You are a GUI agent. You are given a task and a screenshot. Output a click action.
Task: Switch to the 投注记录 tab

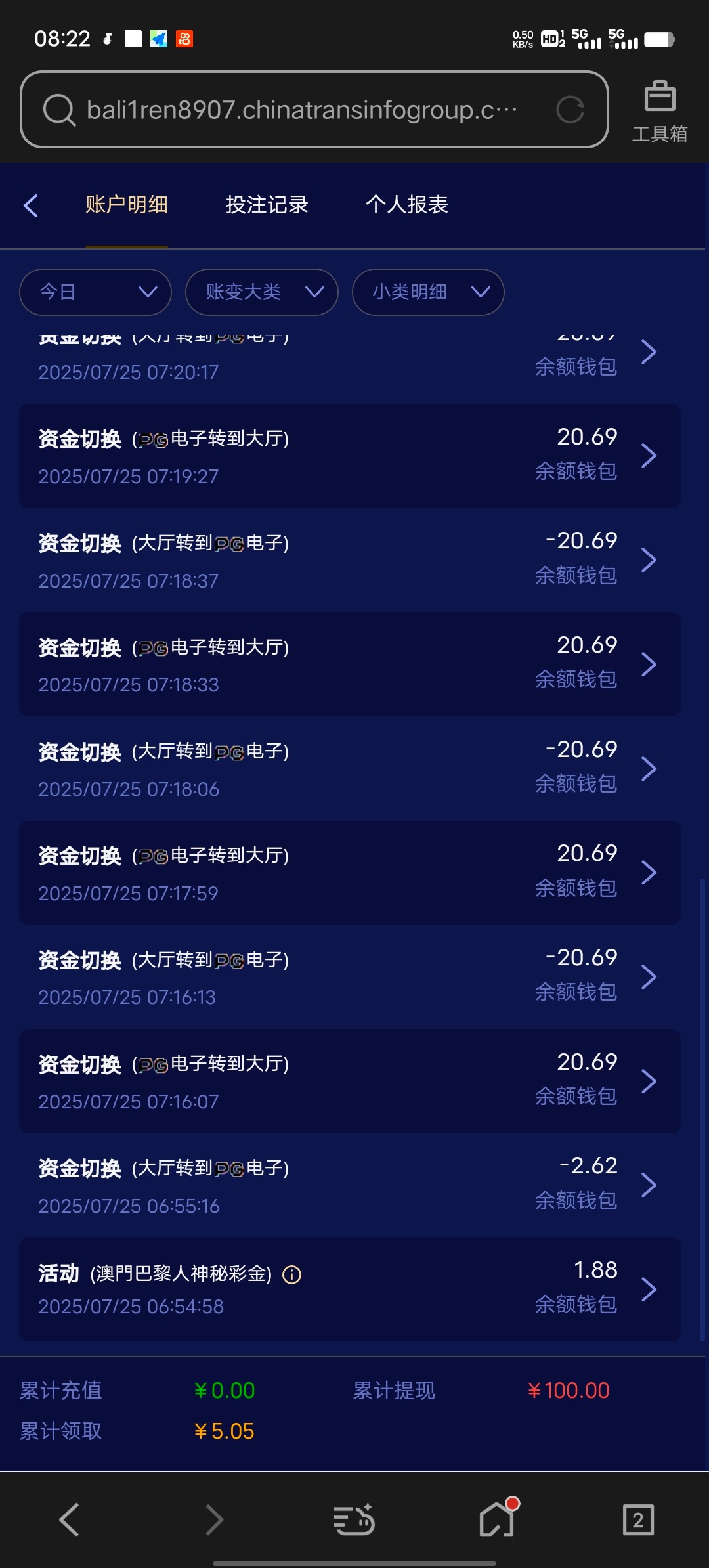tap(267, 205)
